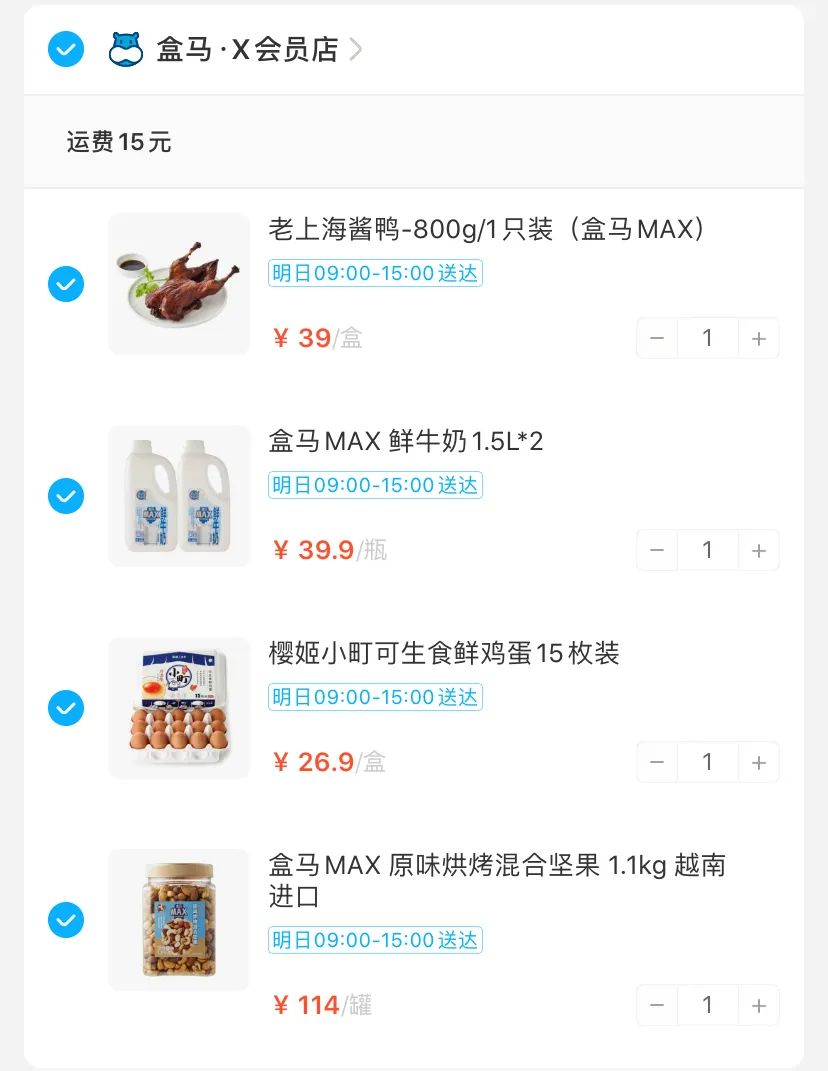
Task: Tap the quantity field showing 1 for 坚果
Action: coord(707,1004)
